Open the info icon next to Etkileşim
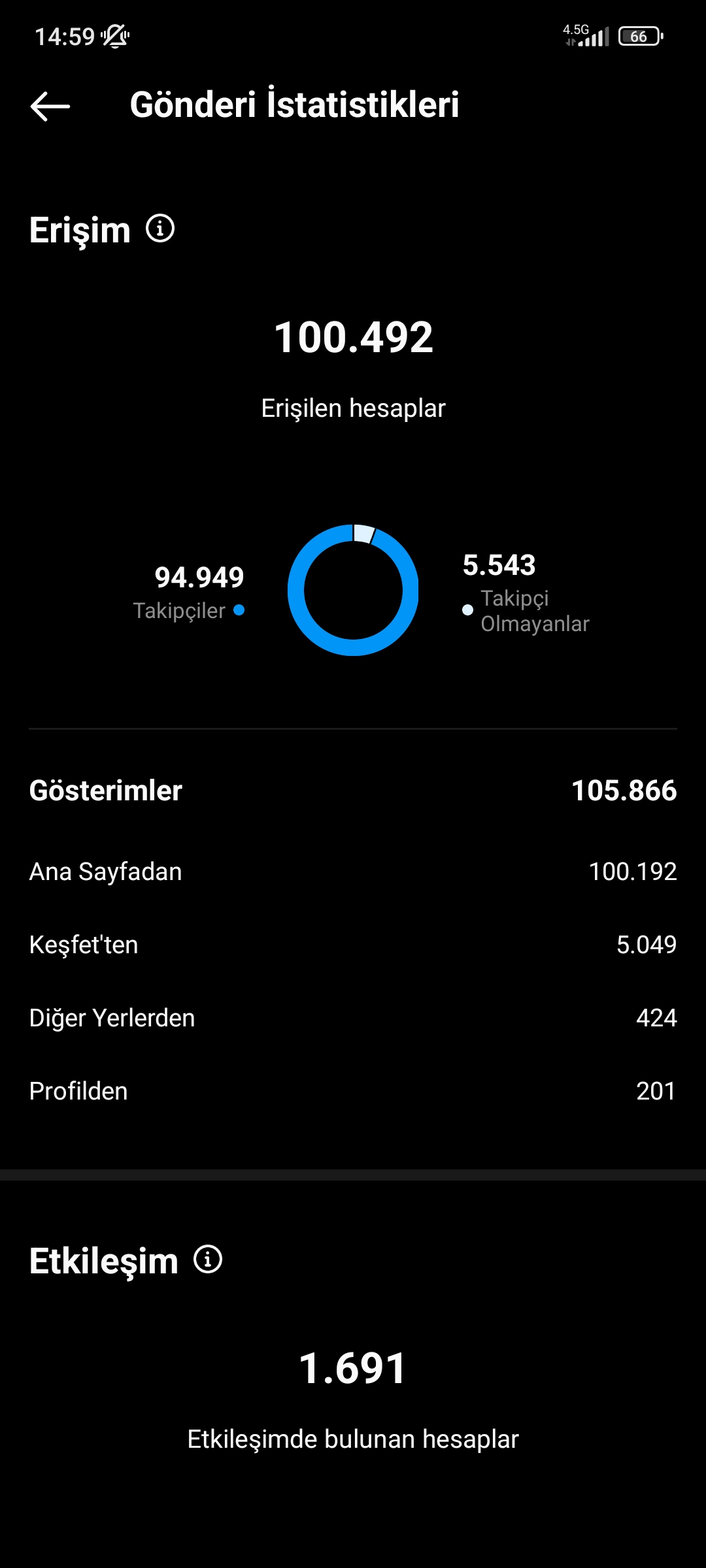The width and height of the screenshot is (706, 1568). click(208, 1259)
